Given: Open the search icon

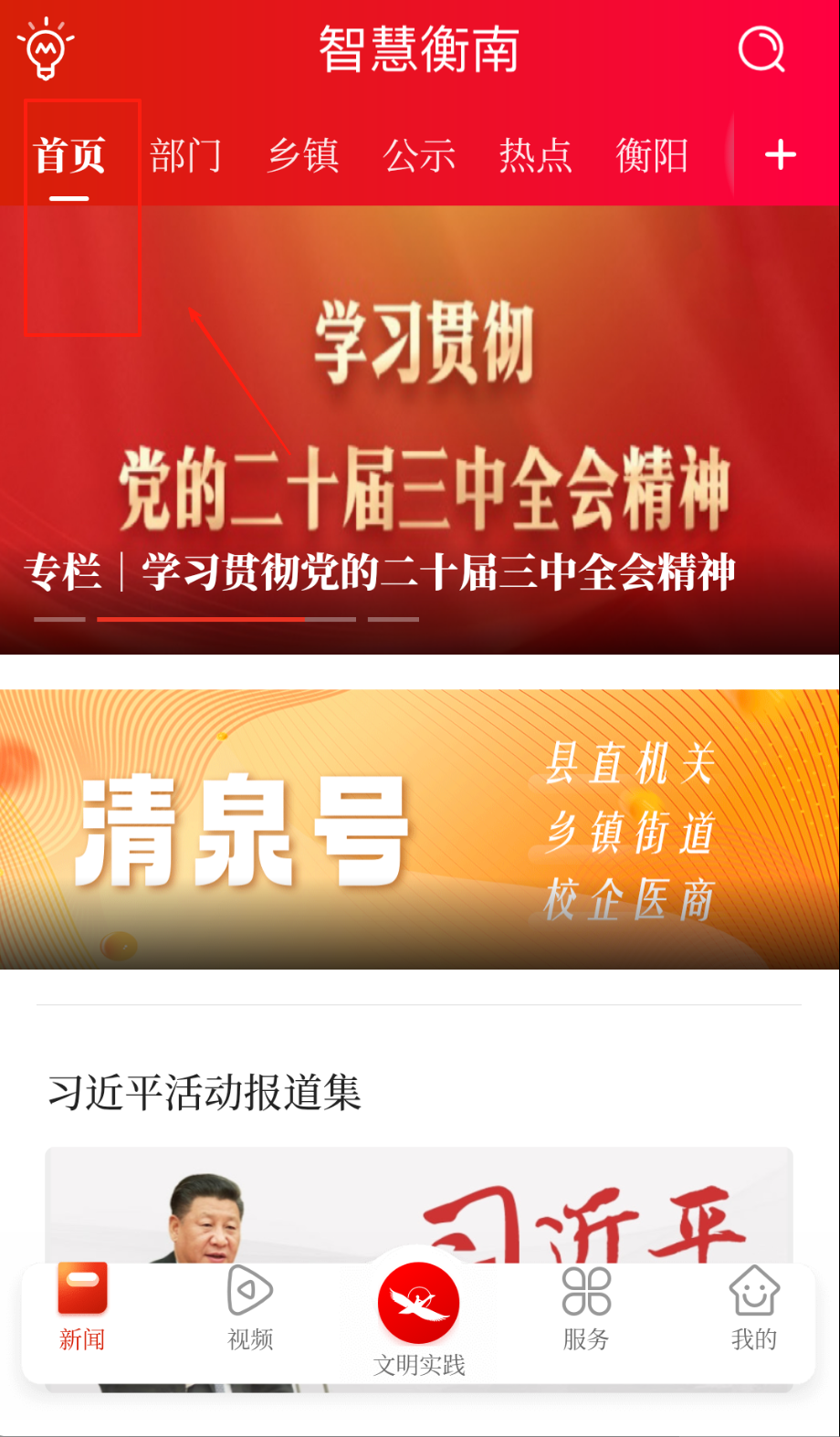Looking at the screenshot, I should pyautogui.click(x=761, y=49).
